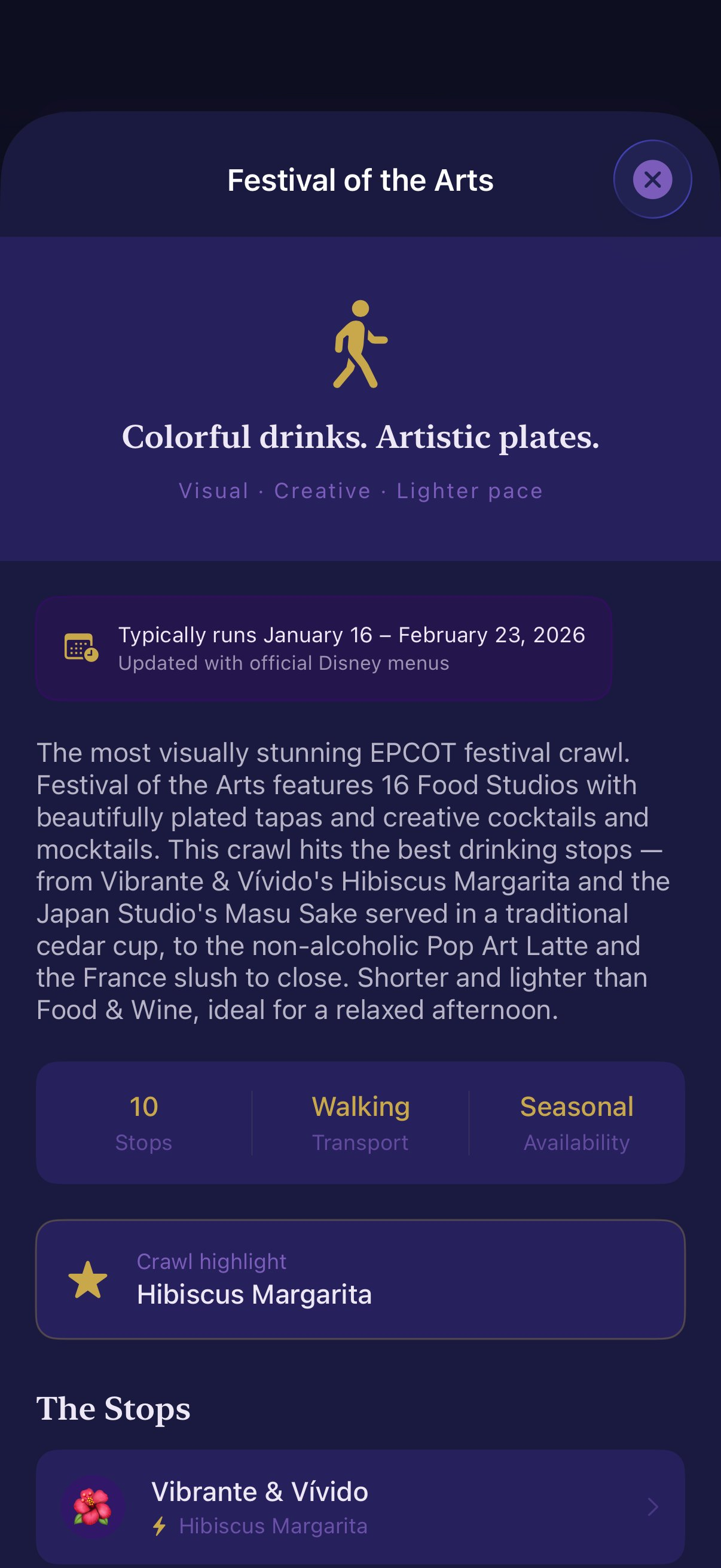The height and width of the screenshot is (1568, 721).
Task: Select the Creative tag
Action: [x=322, y=490]
